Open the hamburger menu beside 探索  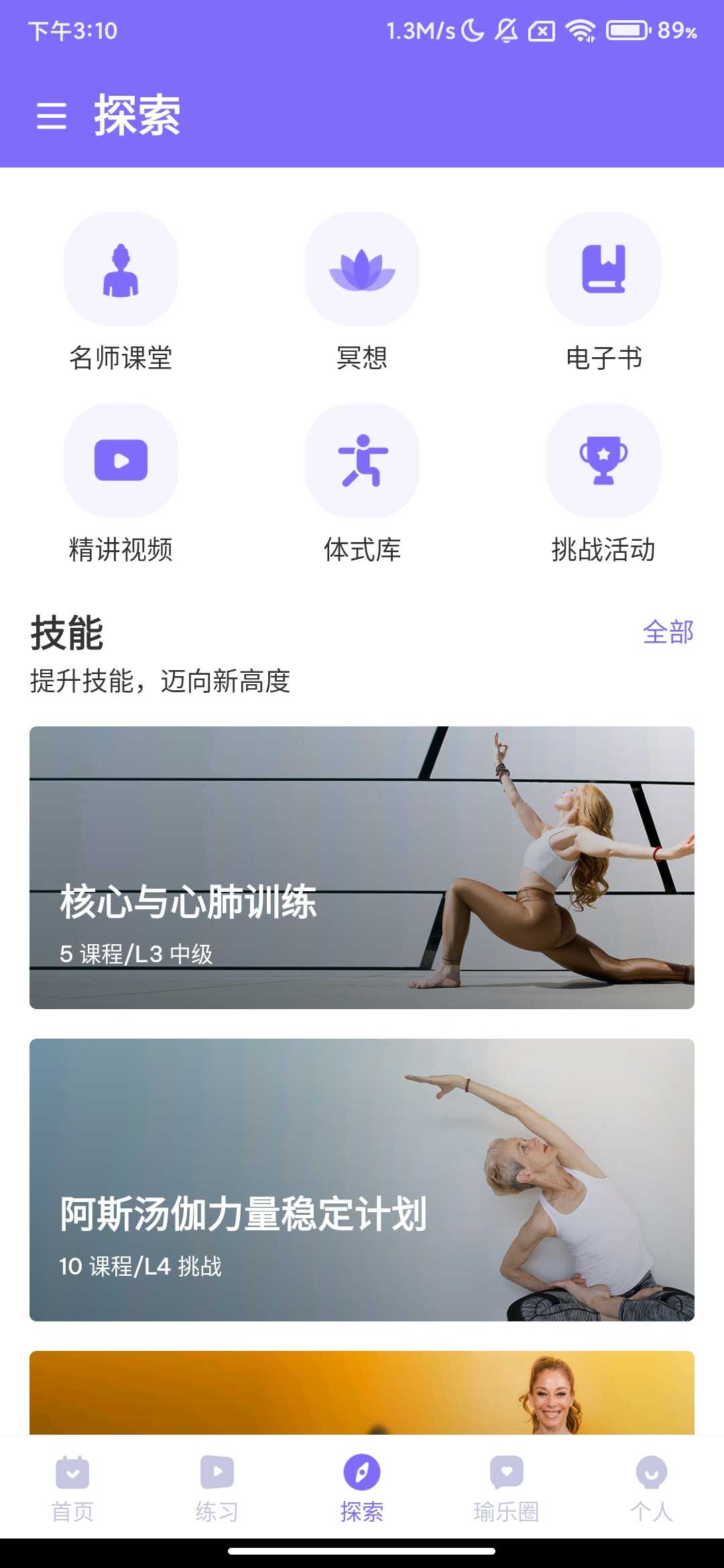click(x=53, y=117)
